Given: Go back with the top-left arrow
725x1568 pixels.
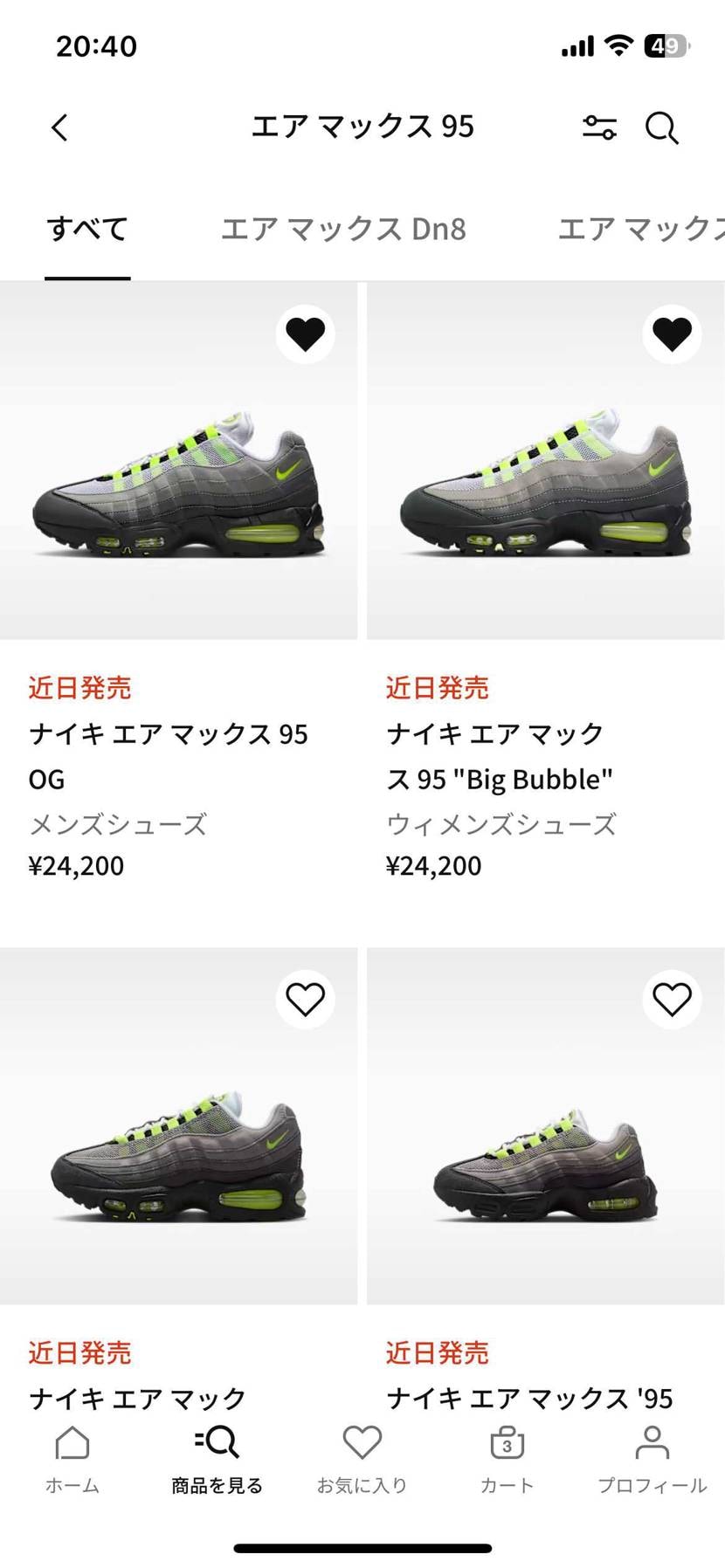Looking at the screenshot, I should 59,127.
